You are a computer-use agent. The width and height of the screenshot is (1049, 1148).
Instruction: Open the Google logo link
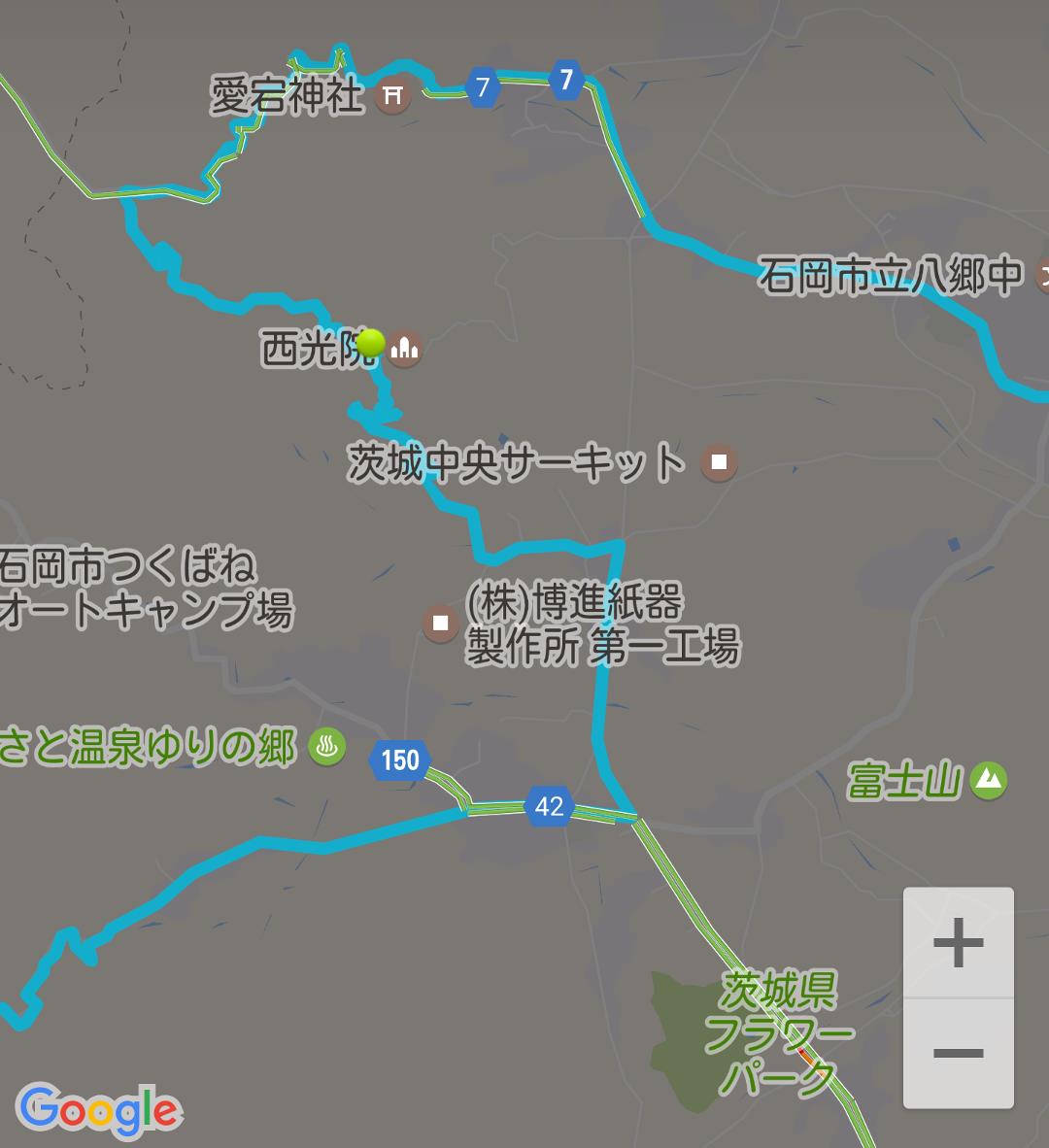point(99,1109)
